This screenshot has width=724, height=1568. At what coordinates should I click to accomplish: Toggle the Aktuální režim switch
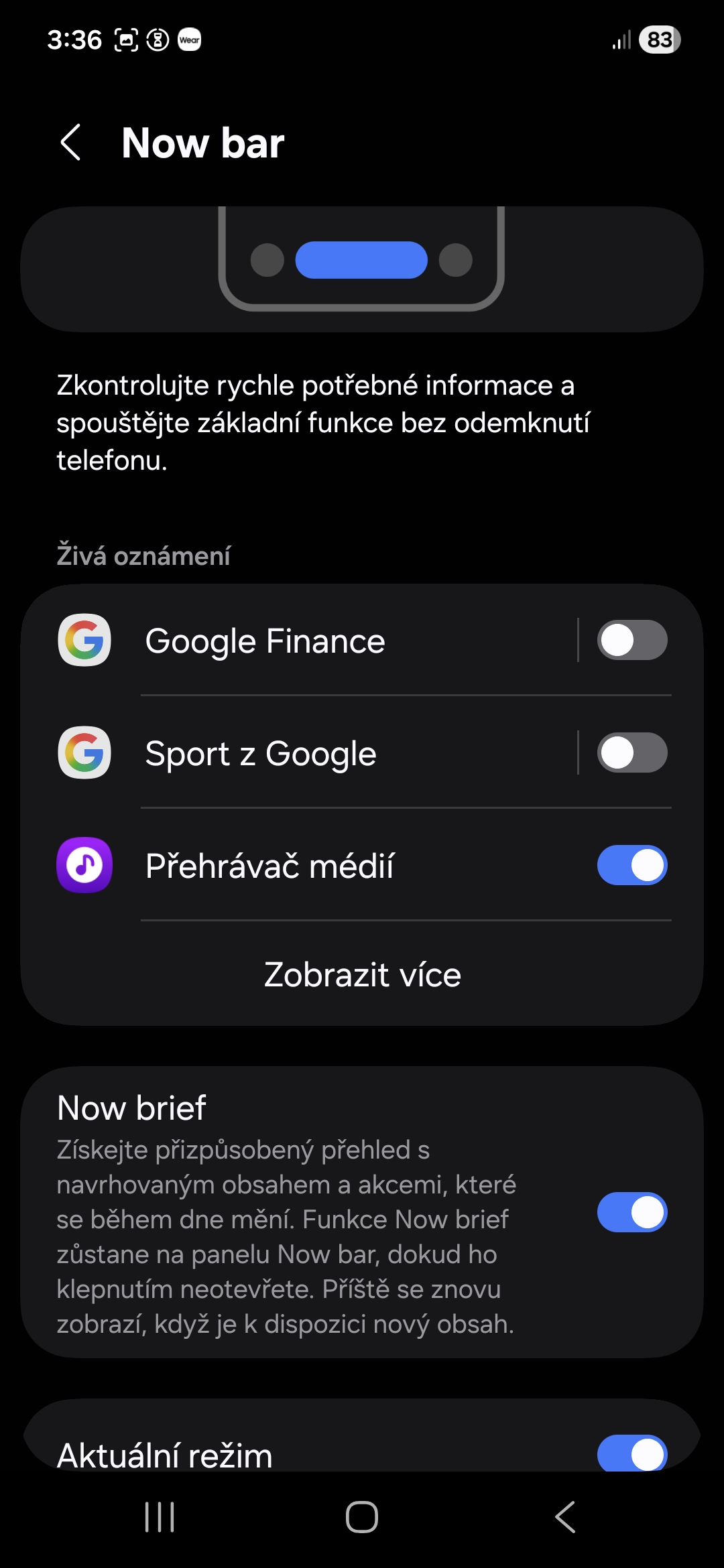[x=631, y=1453]
